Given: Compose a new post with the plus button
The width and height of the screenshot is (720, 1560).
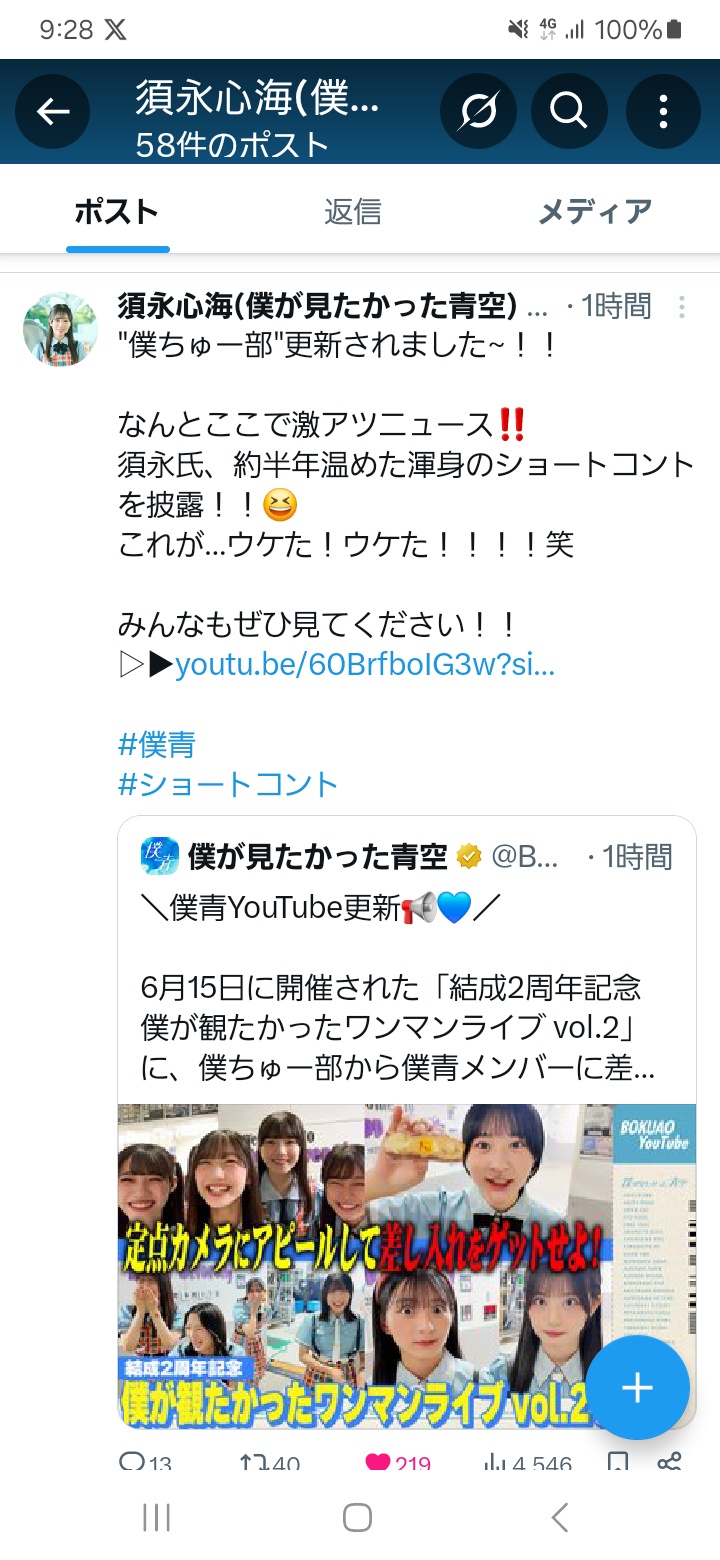Looking at the screenshot, I should [637, 1388].
